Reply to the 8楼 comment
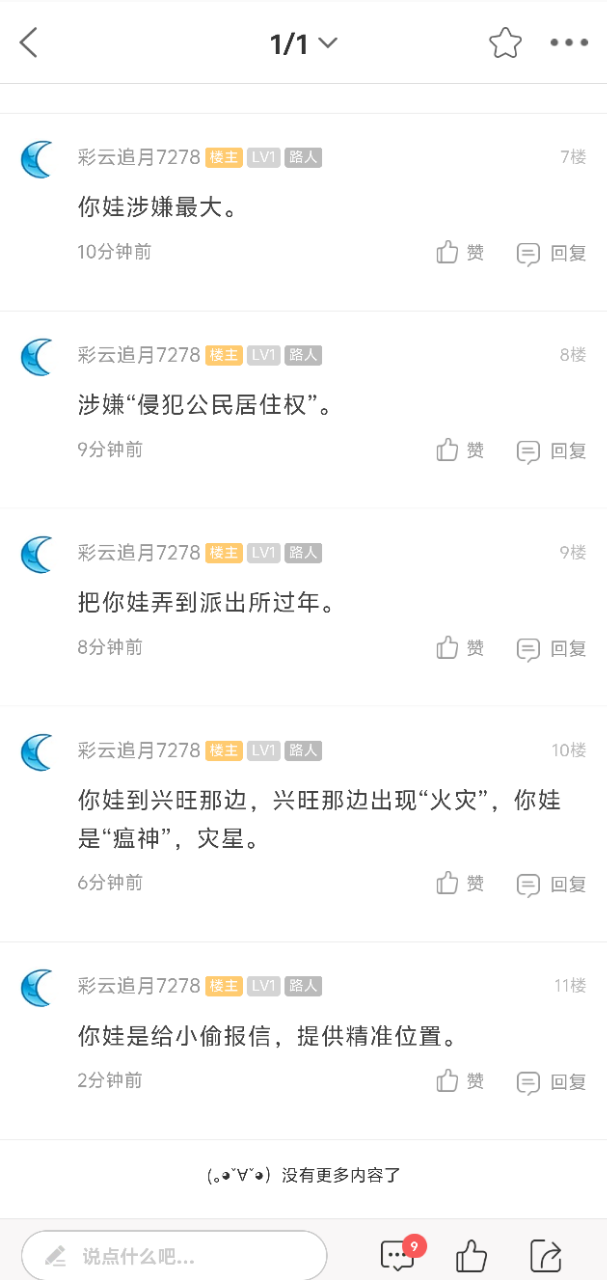This screenshot has width=607, height=1280. point(551,452)
